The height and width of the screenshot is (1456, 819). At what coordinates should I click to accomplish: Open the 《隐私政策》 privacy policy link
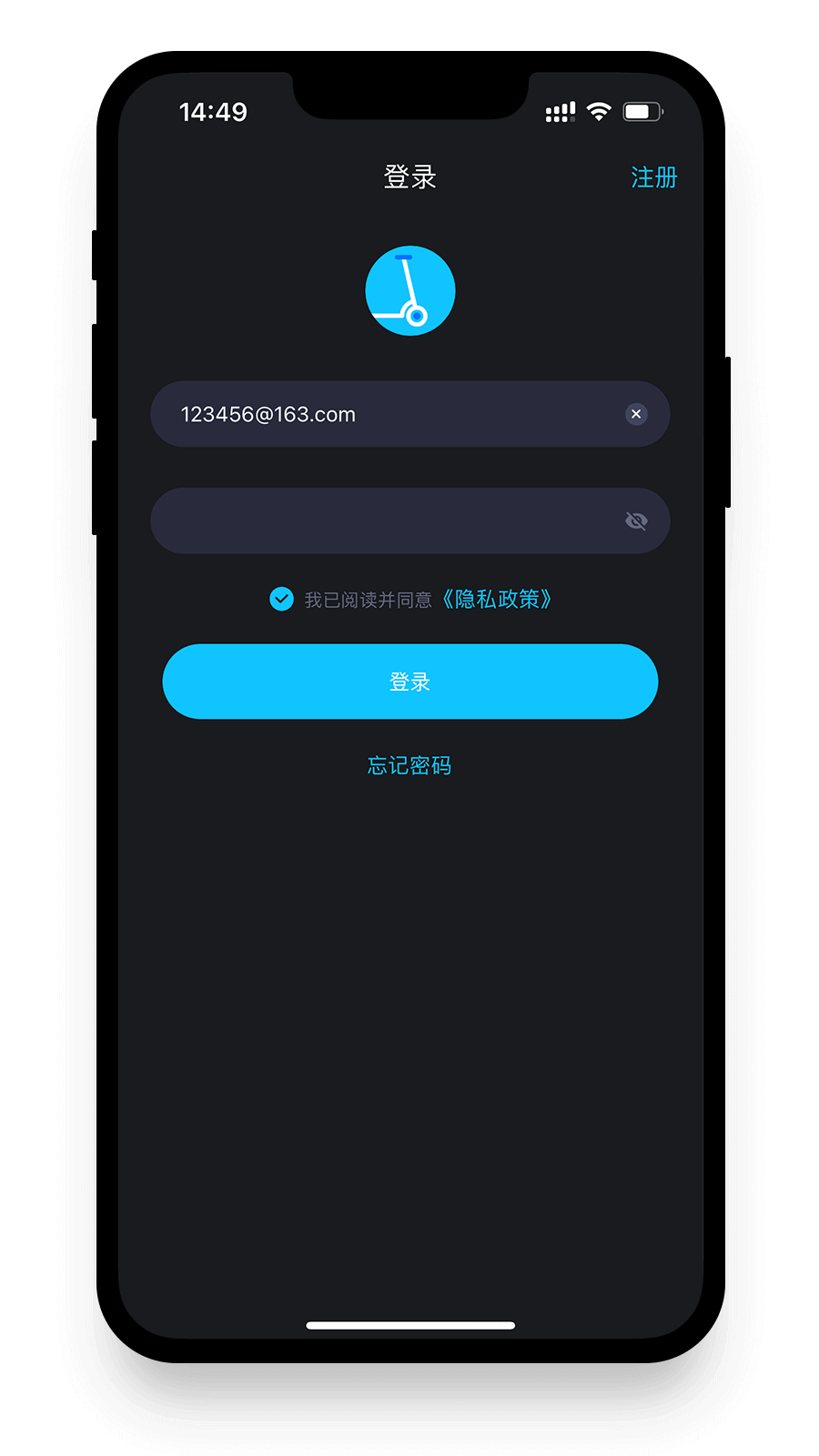pyautogui.click(x=497, y=599)
